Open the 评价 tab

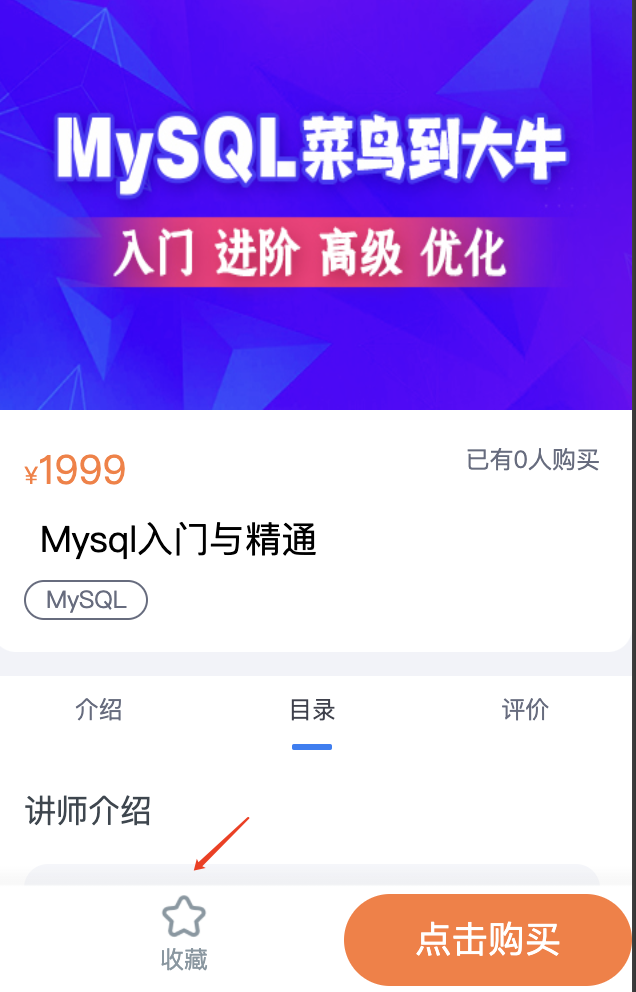(525, 711)
